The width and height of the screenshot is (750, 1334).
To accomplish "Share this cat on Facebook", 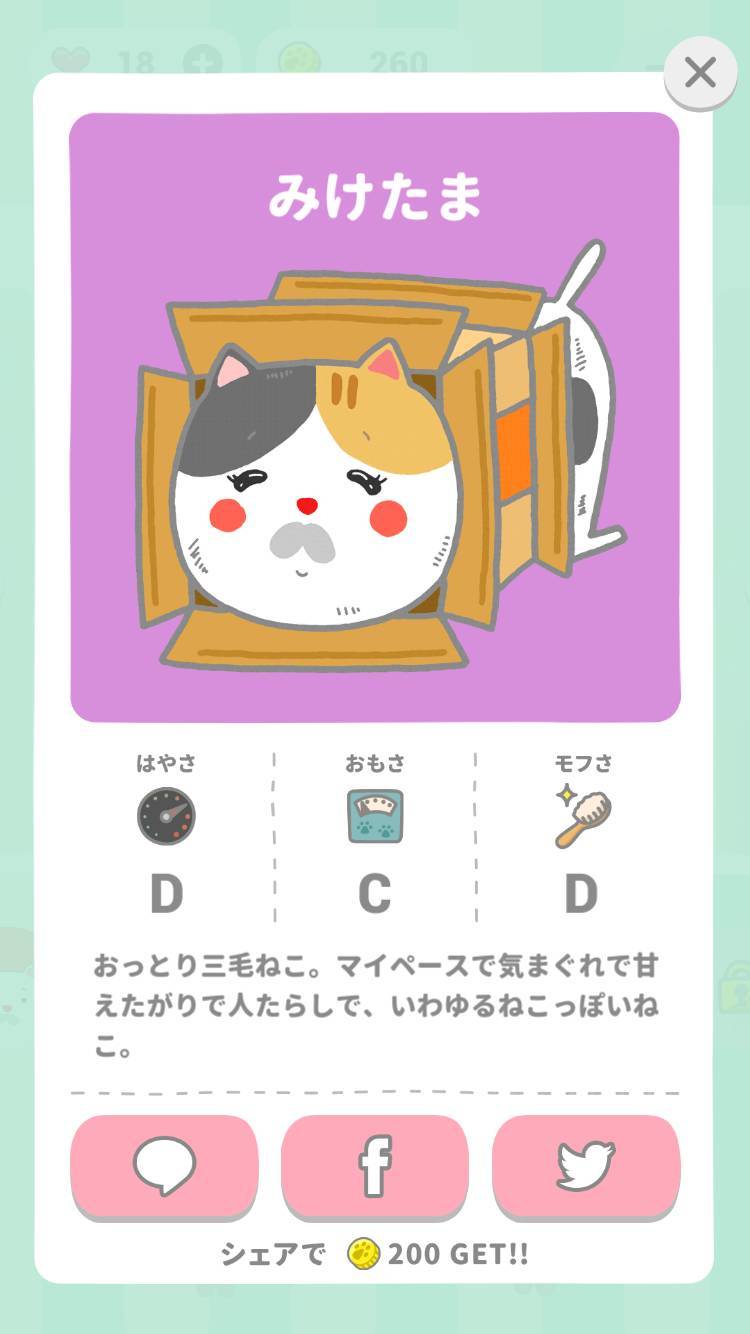I will point(375,1166).
